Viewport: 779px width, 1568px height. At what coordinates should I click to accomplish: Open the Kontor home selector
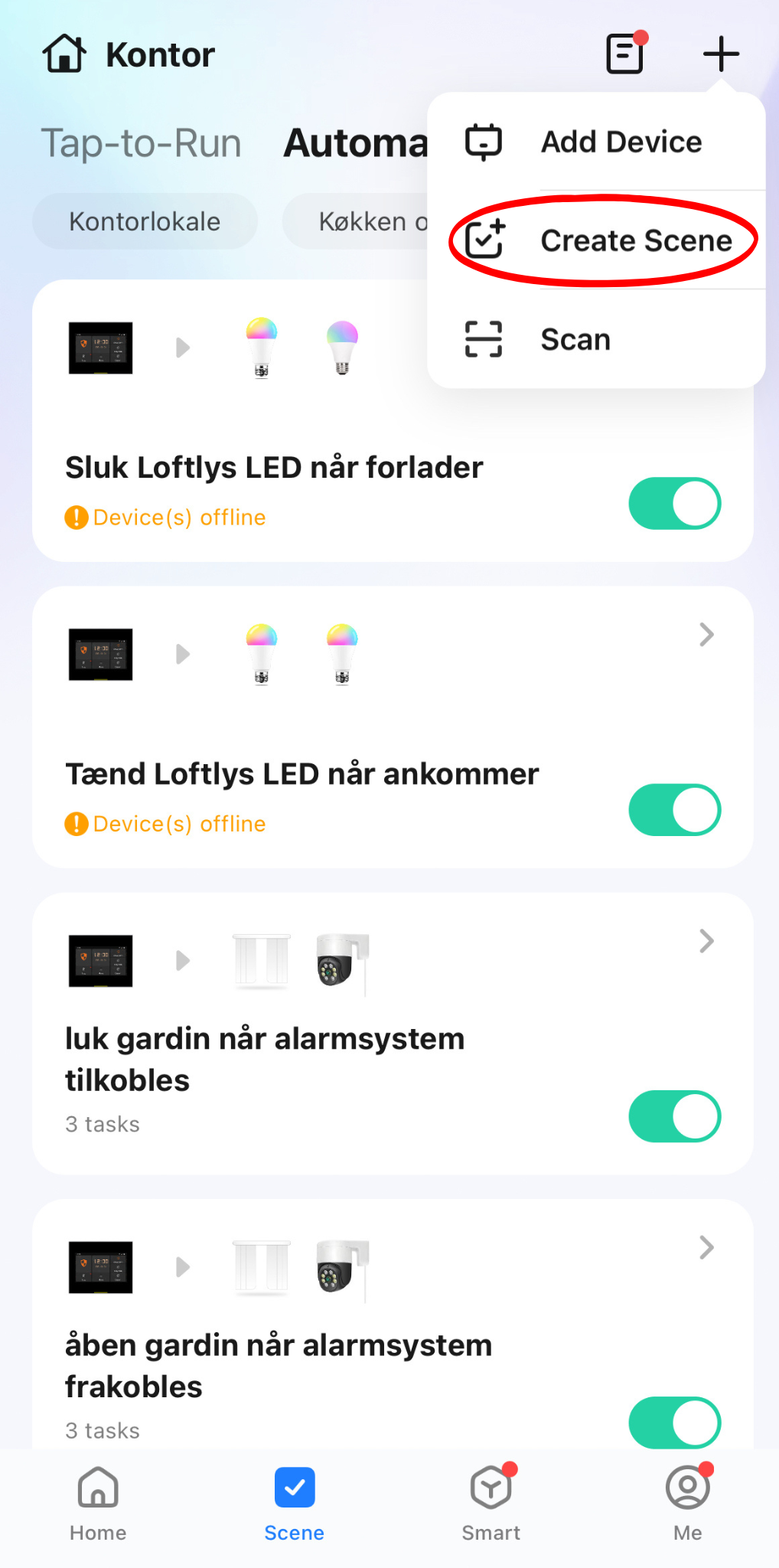point(129,54)
